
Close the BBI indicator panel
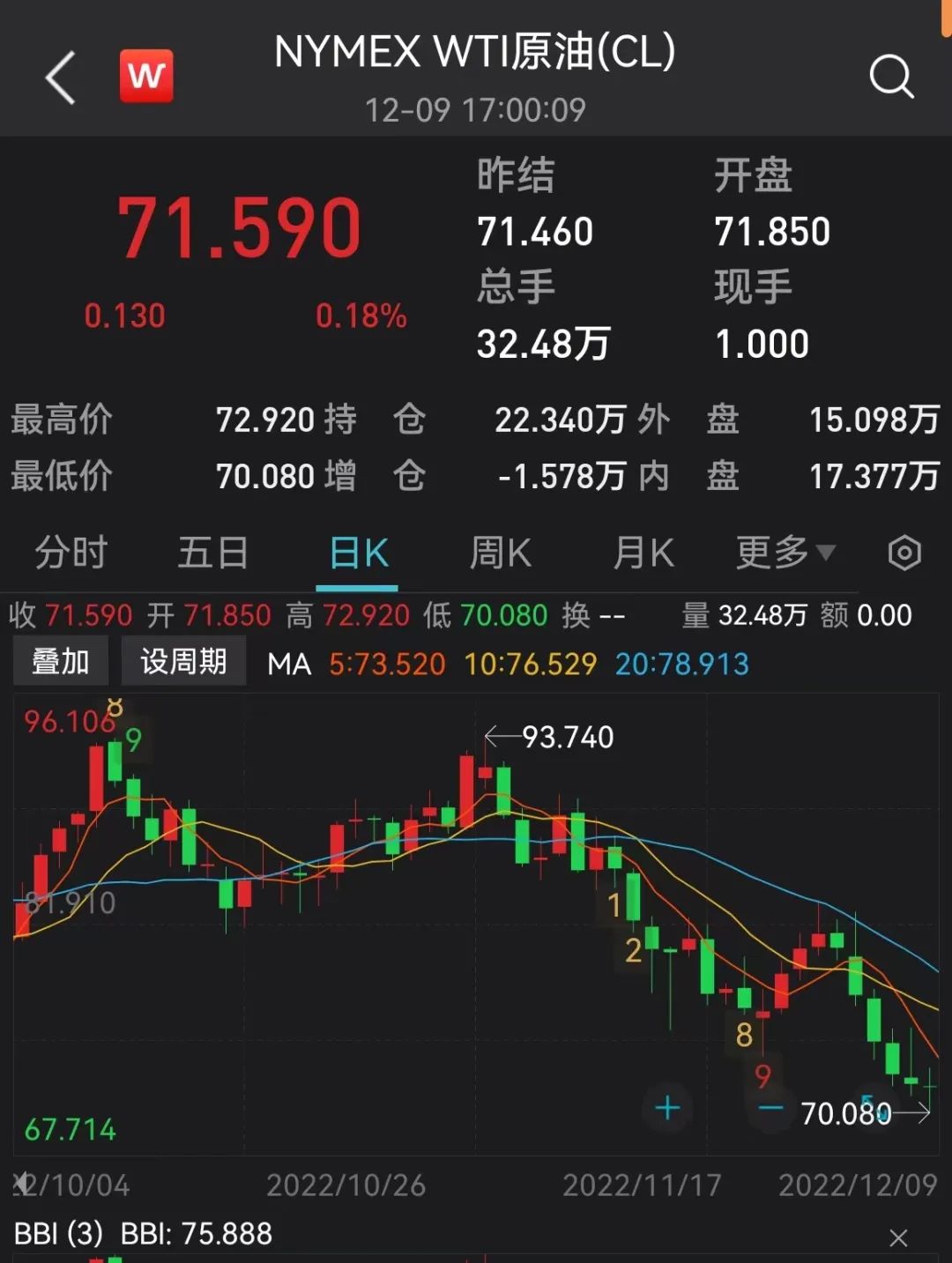(x=898, y=1237)
